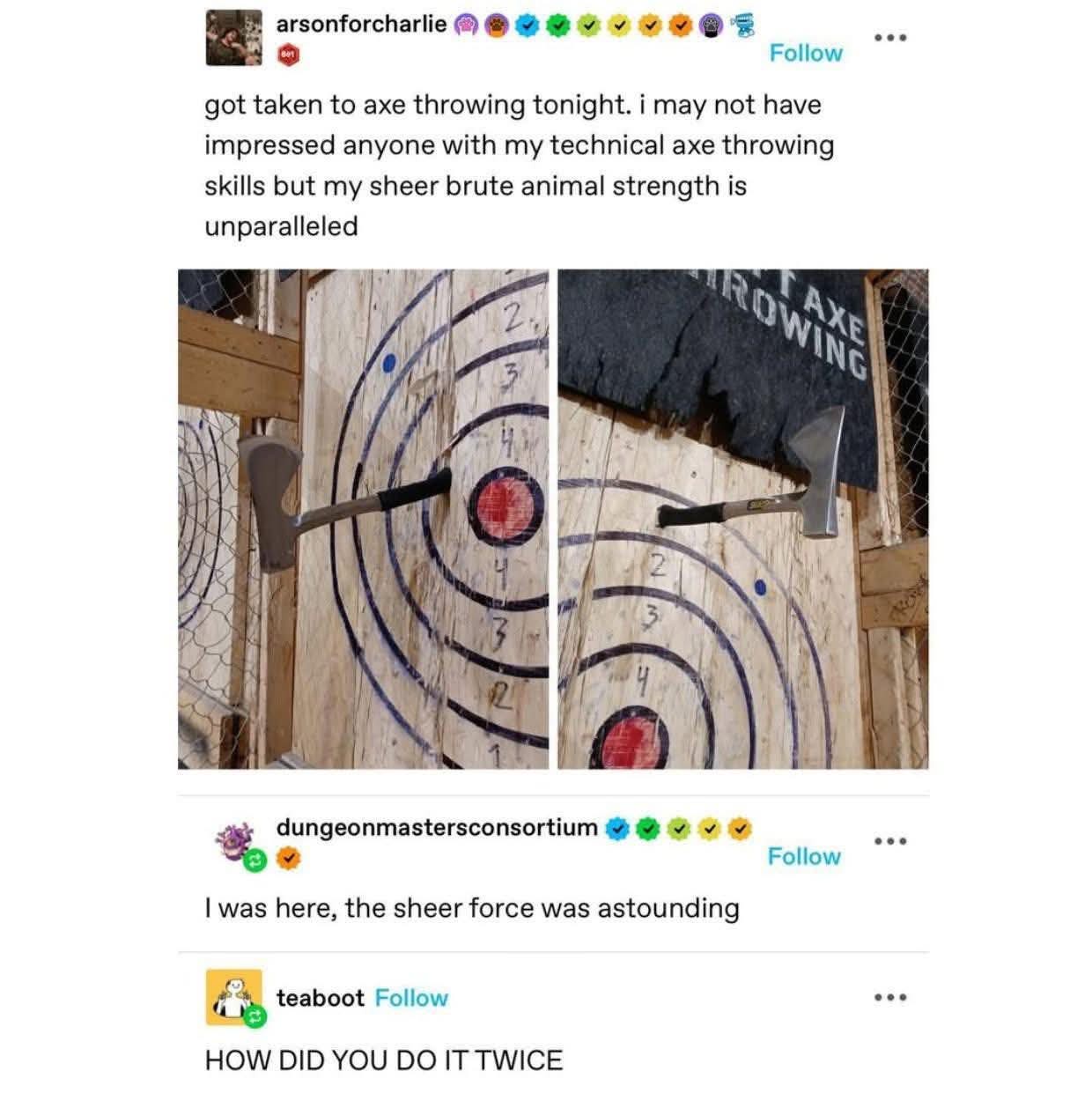This screenshot has width=1092, height=1093.
Task: Tap the arsonforcharlie username
Action: point(361,25)
